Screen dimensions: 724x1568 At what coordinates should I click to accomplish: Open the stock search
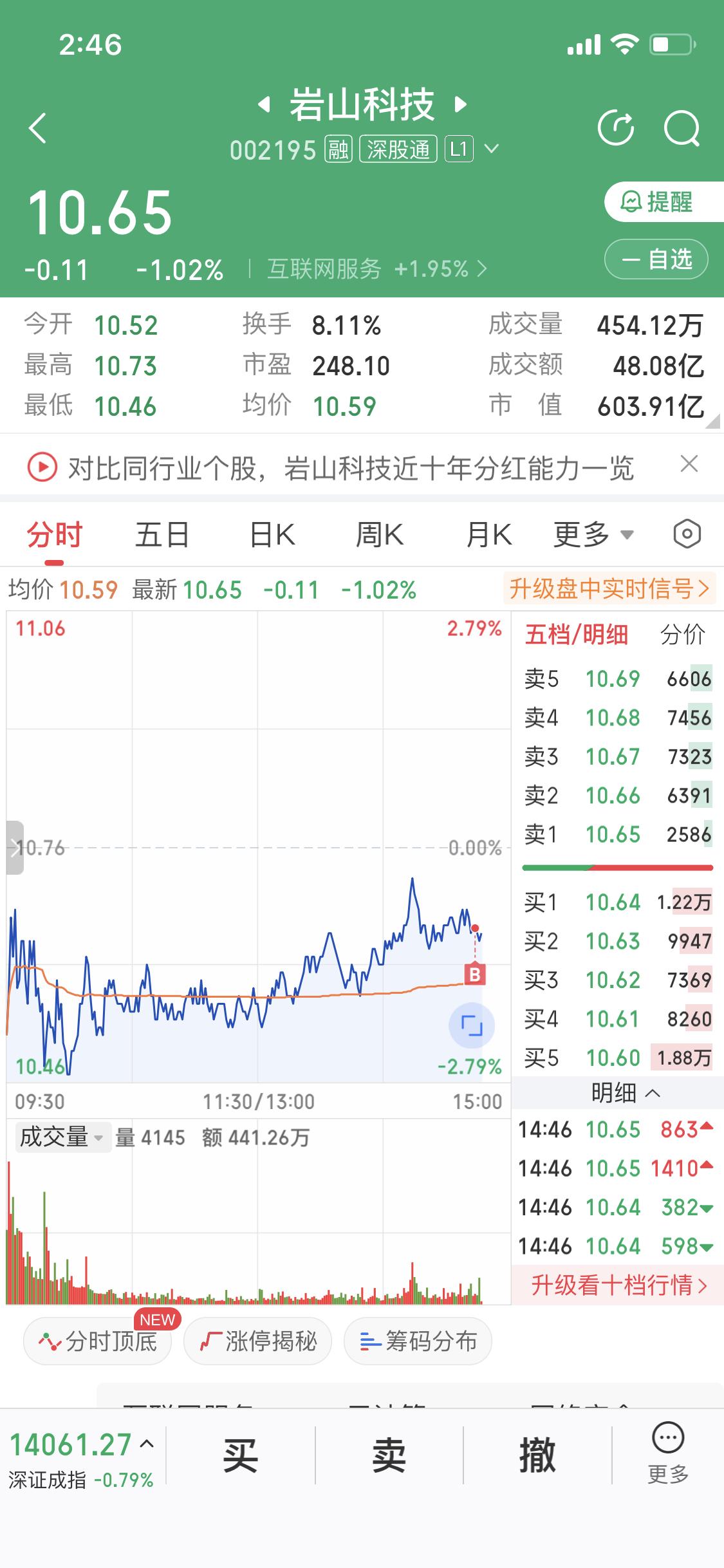682,127
